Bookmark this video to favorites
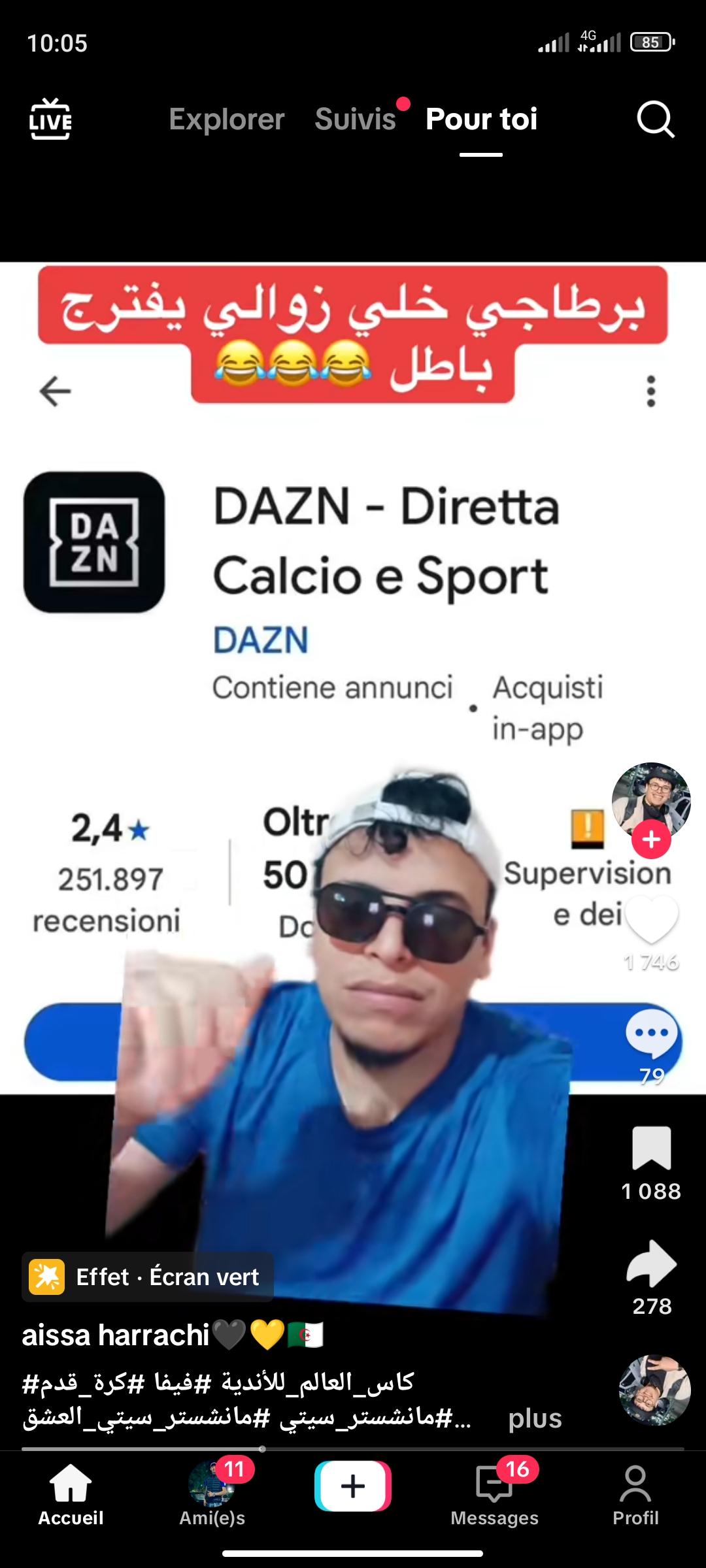 point(651,1149)
